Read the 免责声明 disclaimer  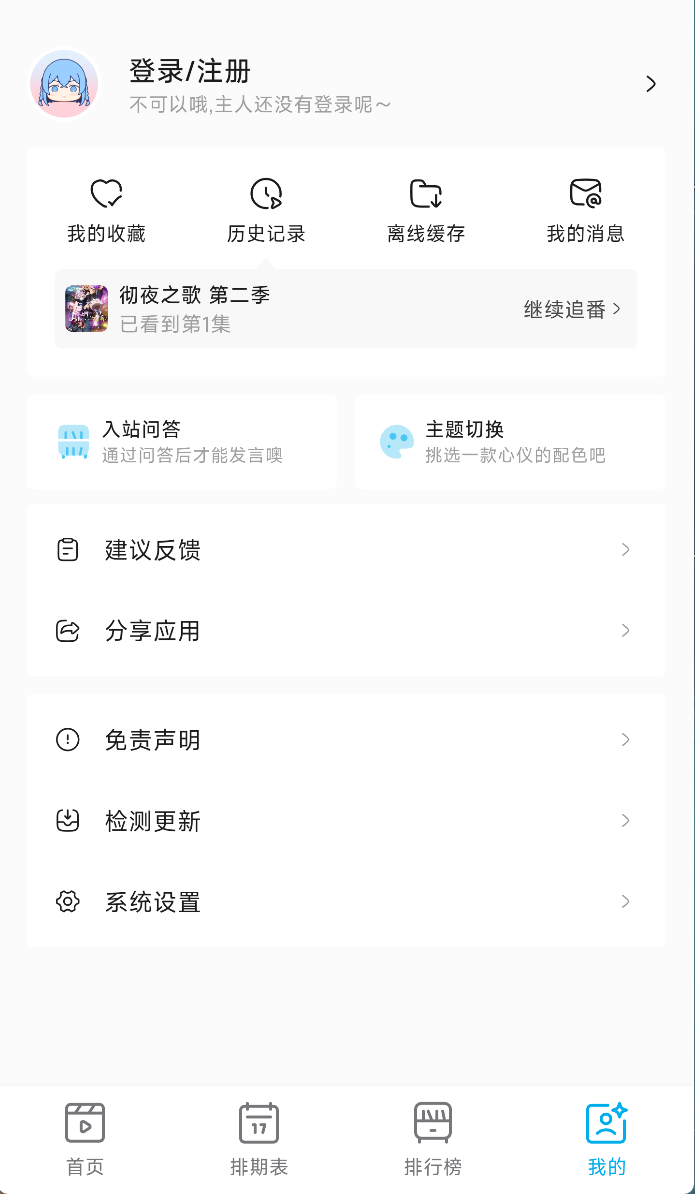345,740
